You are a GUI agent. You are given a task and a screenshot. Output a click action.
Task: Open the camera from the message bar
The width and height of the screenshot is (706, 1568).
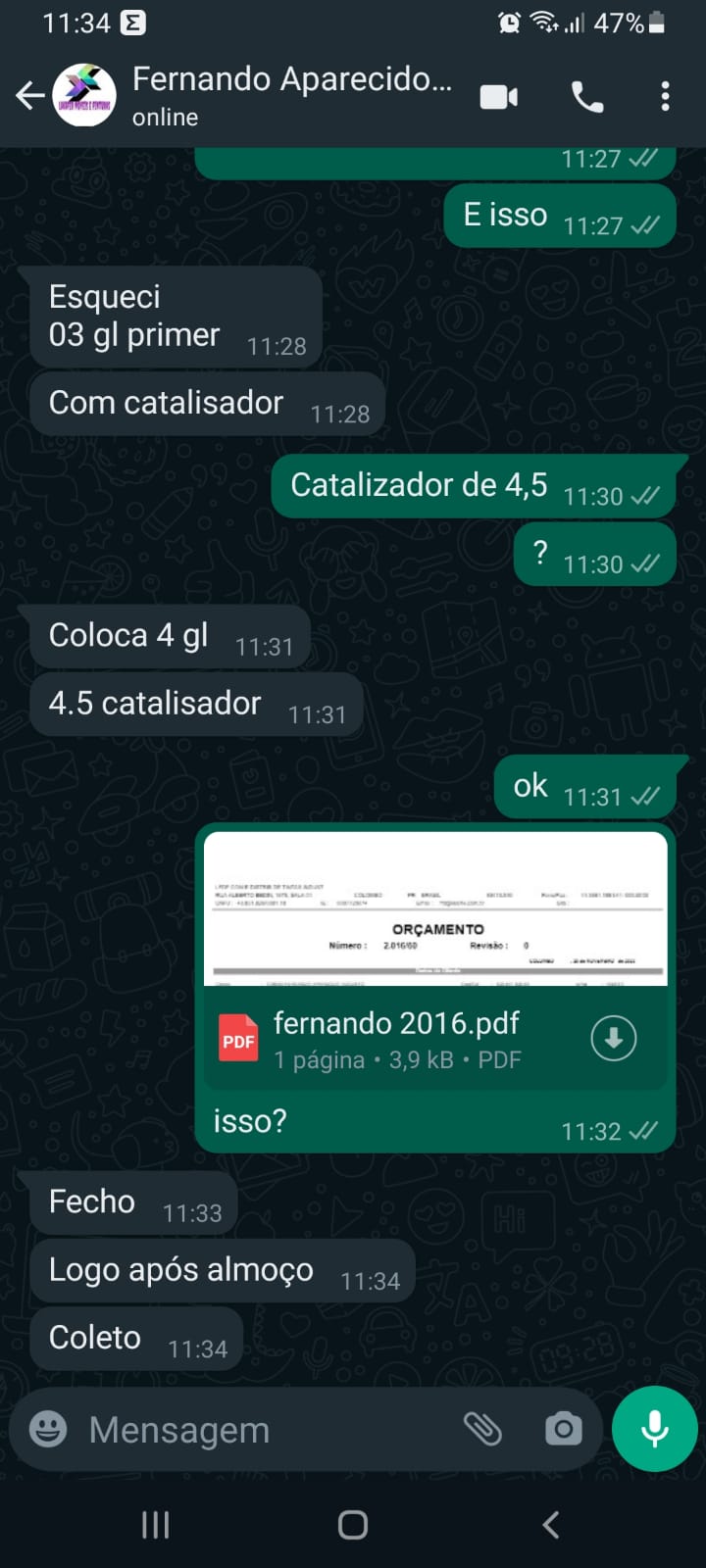point(563,1429)
